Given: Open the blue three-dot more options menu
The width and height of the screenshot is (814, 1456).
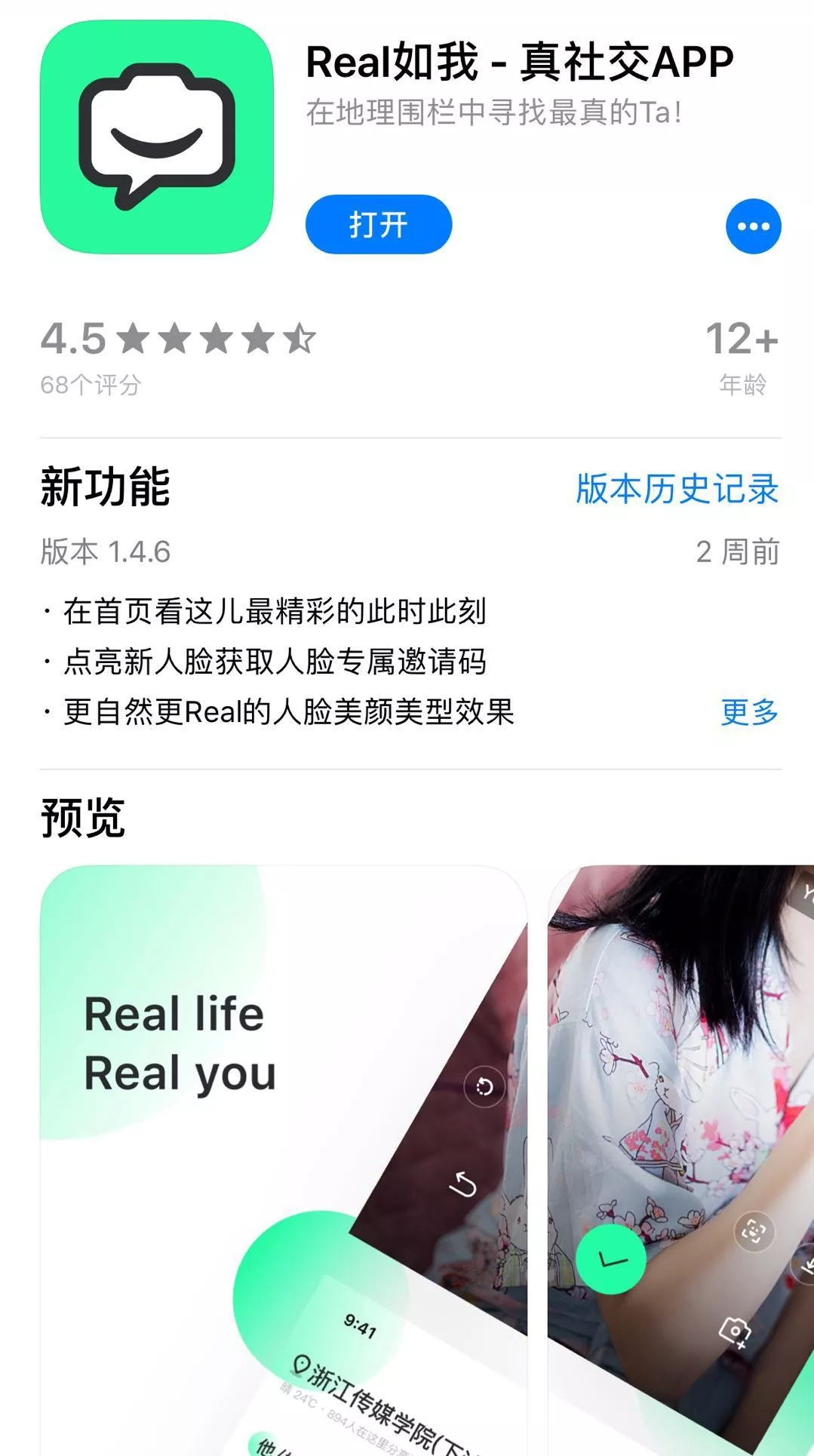Looking at the screenshot, I should pos(753,226).
